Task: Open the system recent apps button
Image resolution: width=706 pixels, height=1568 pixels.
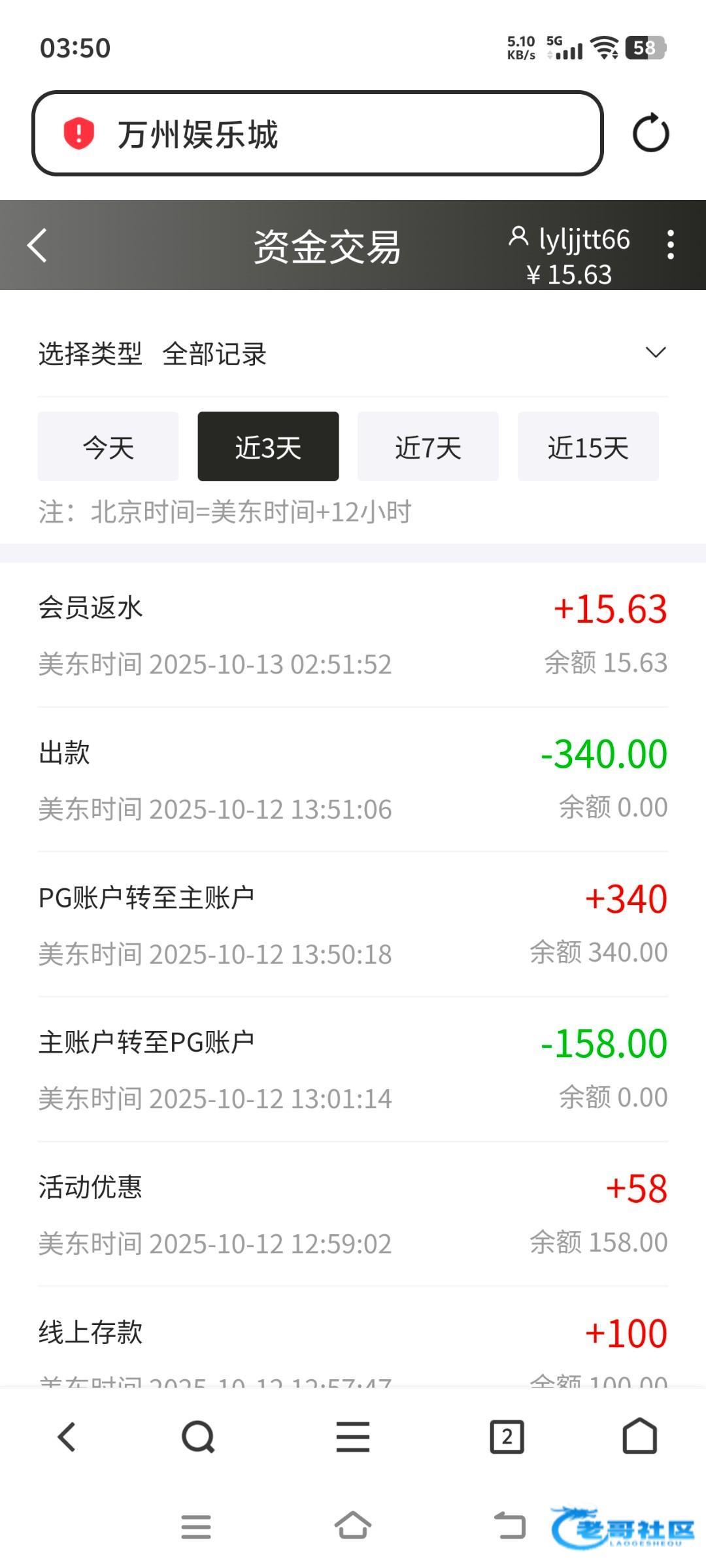Action: click(x=195, y=1527)
